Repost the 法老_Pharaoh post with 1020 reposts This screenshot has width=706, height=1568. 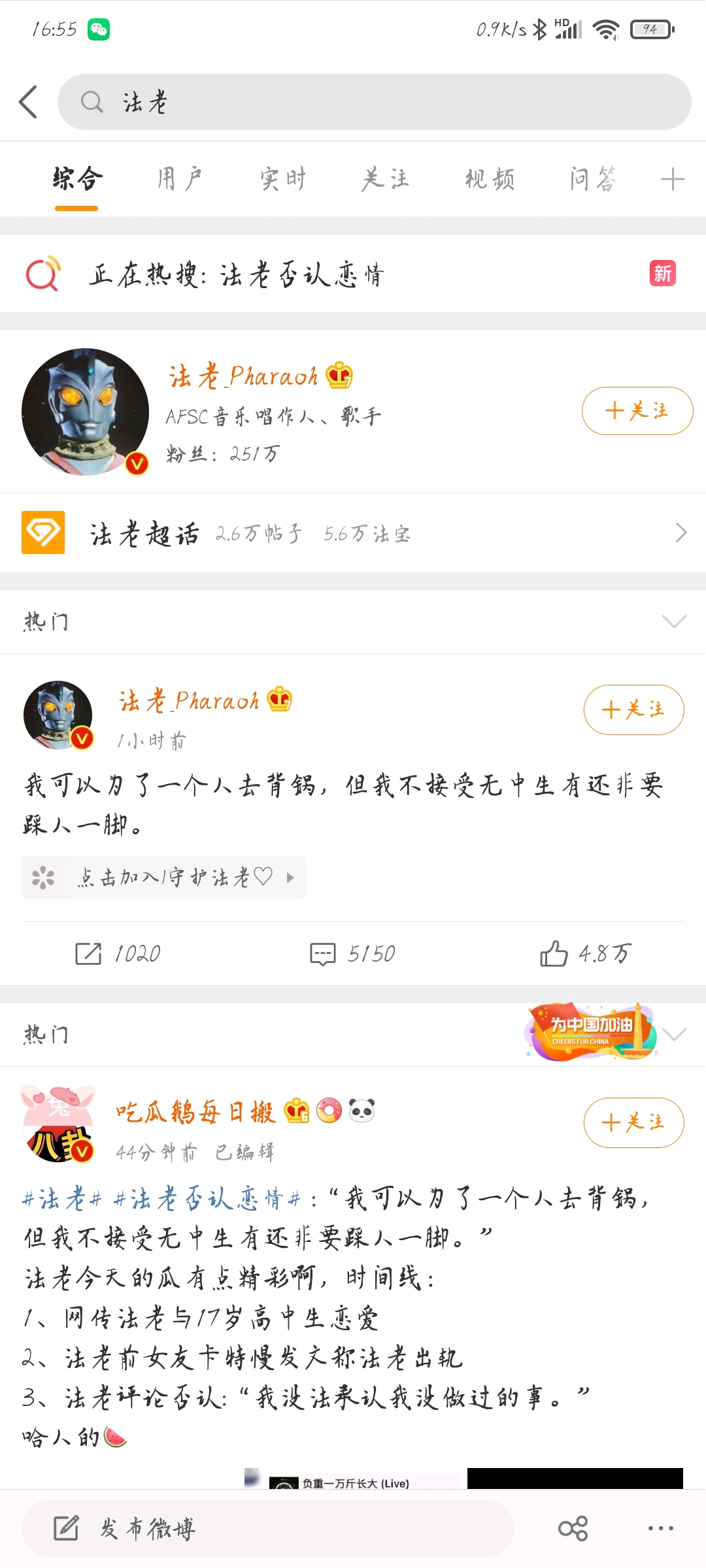[x=118, y=954]
